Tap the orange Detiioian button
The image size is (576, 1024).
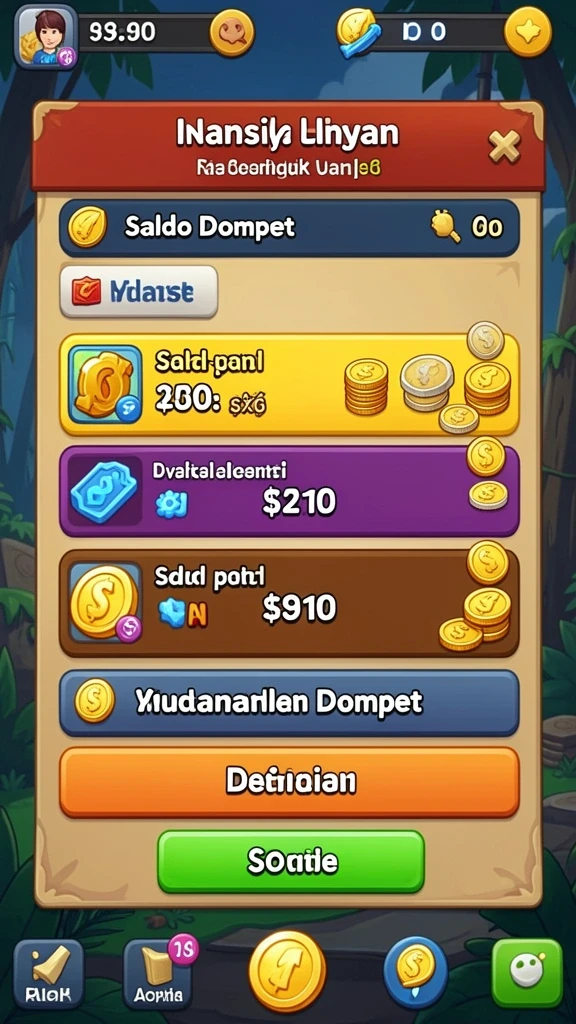click(x=289, y=782)
